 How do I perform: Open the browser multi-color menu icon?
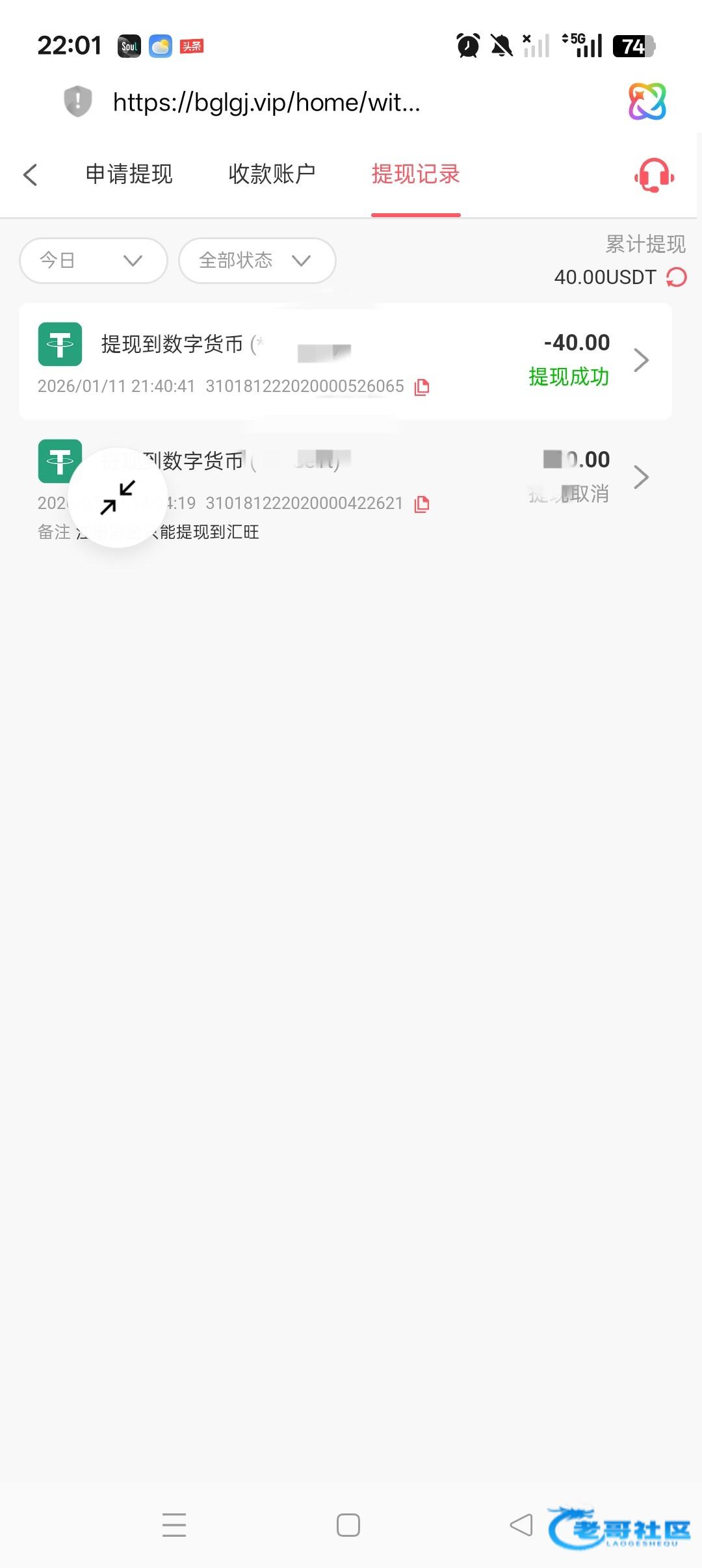(x=647, y=101)
